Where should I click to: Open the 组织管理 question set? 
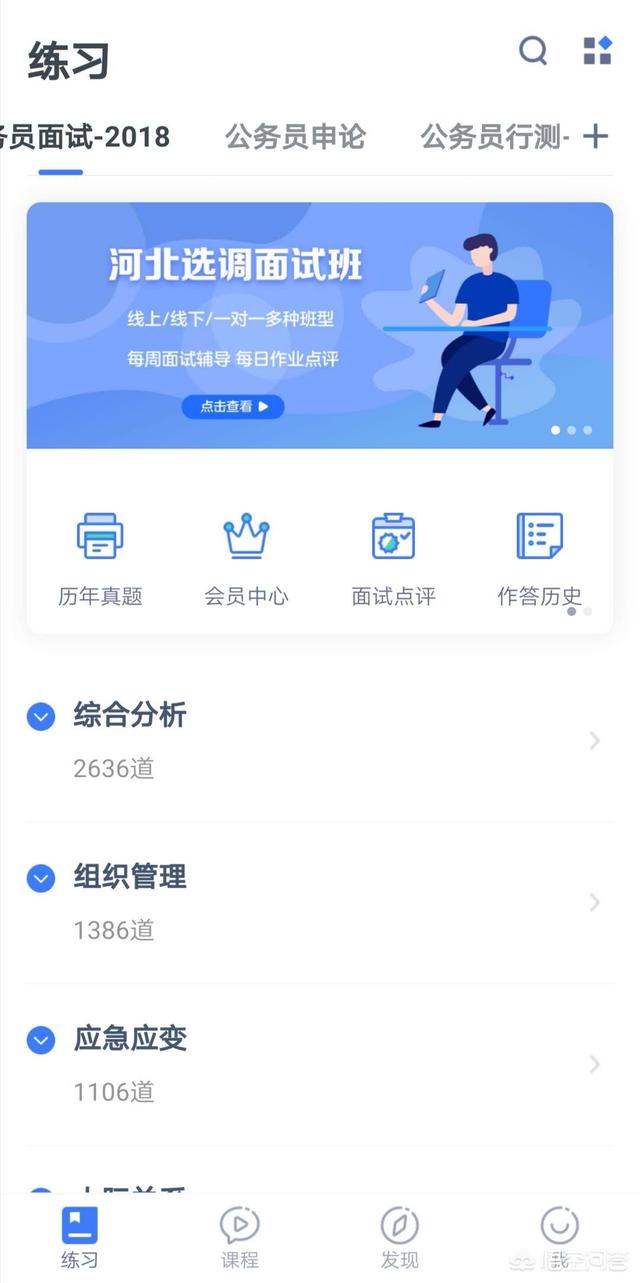pos(320,902)
